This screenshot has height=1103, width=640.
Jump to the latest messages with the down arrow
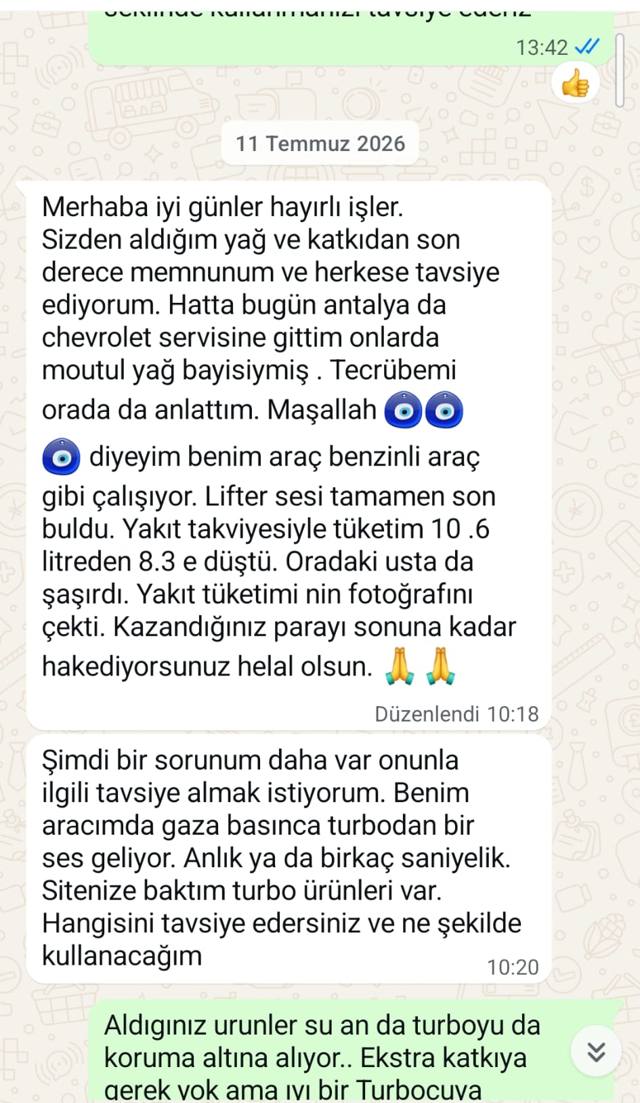pos(596,1052)
